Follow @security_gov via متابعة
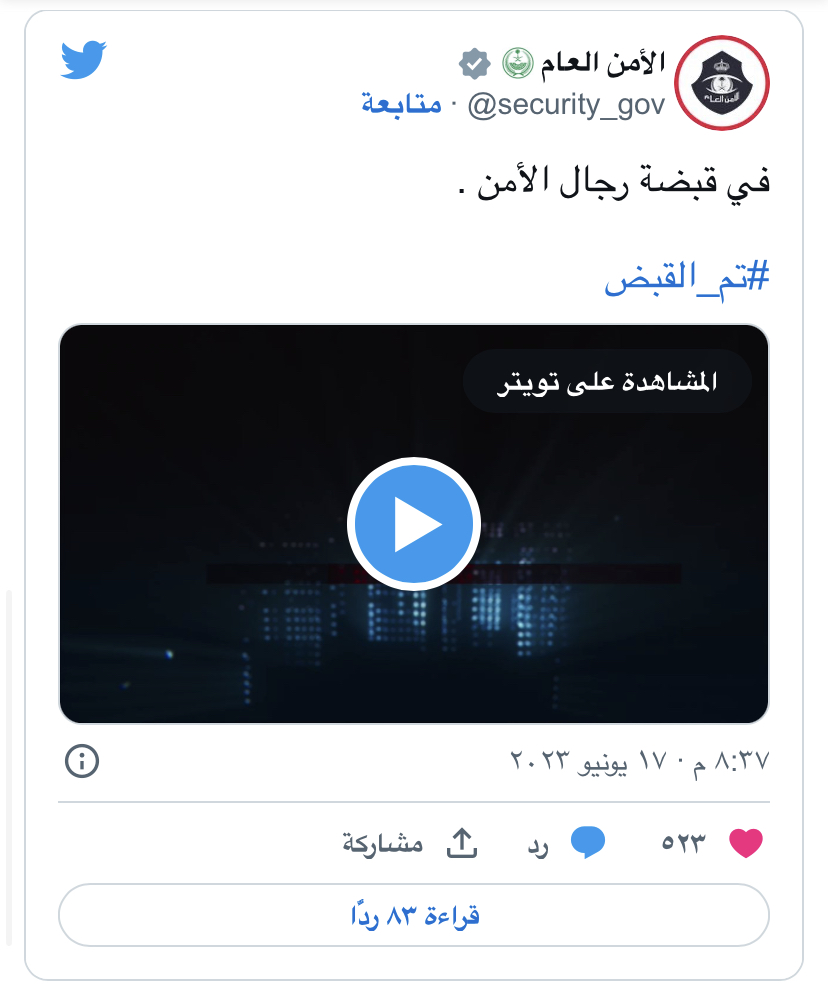Image resolution: width=828 pixels, height=998 pixels. [x=402, y=103]
